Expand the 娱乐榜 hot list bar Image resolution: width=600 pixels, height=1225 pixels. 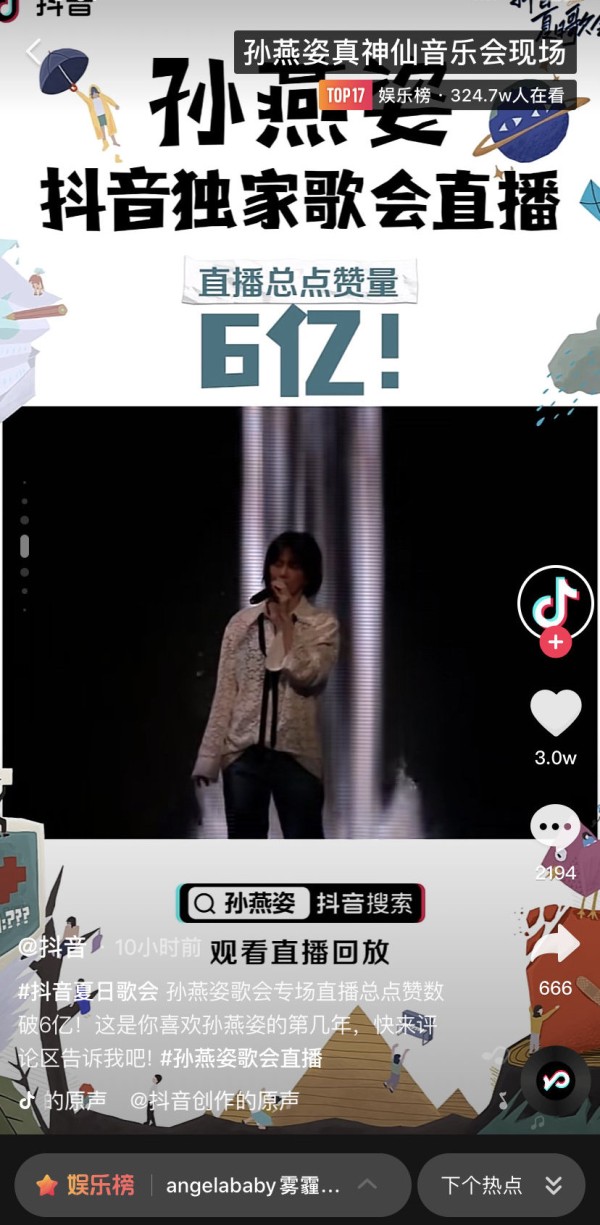[212, 1185]
